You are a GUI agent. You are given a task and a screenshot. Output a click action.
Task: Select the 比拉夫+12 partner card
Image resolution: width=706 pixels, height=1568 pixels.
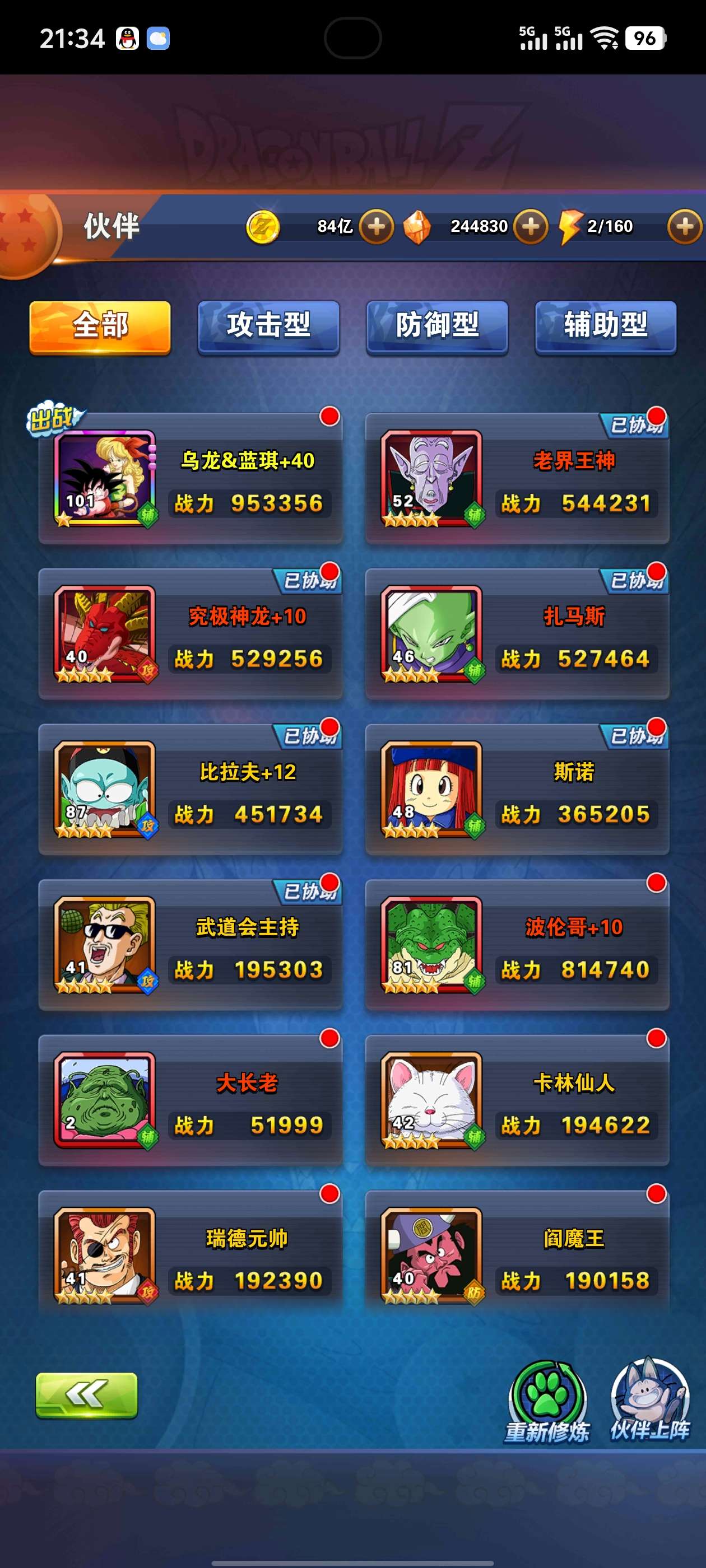click(x=190, y=790)
